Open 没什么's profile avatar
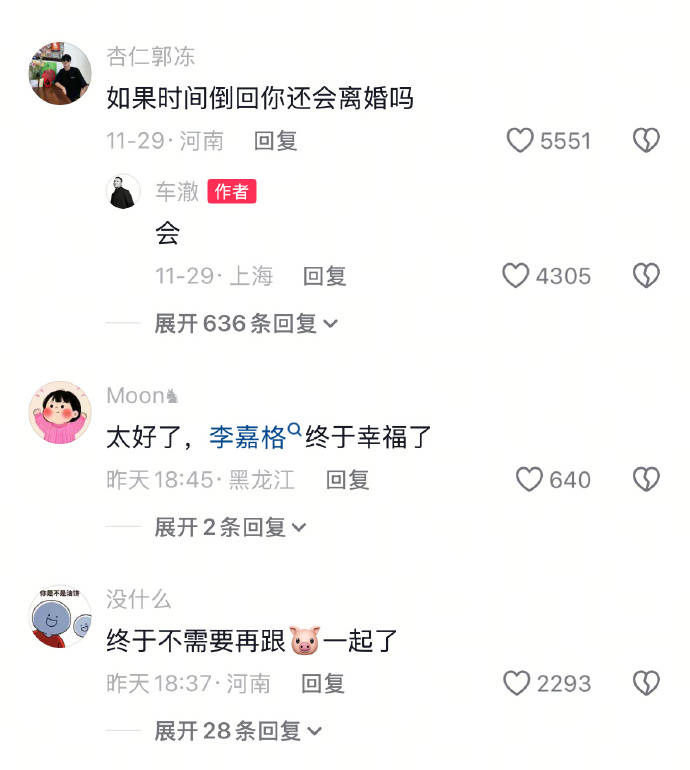690x770 pixels. (x=60, y=616)
